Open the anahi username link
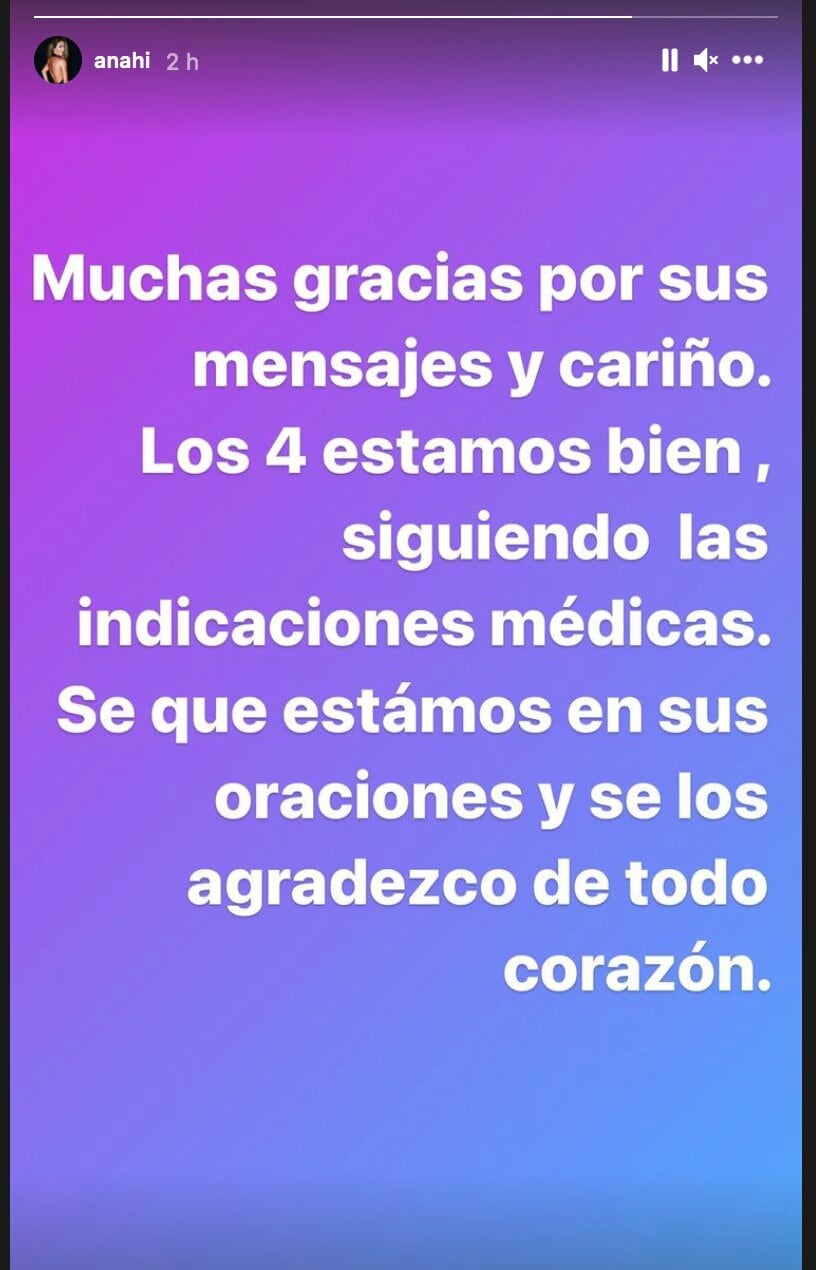 (122, 61)
